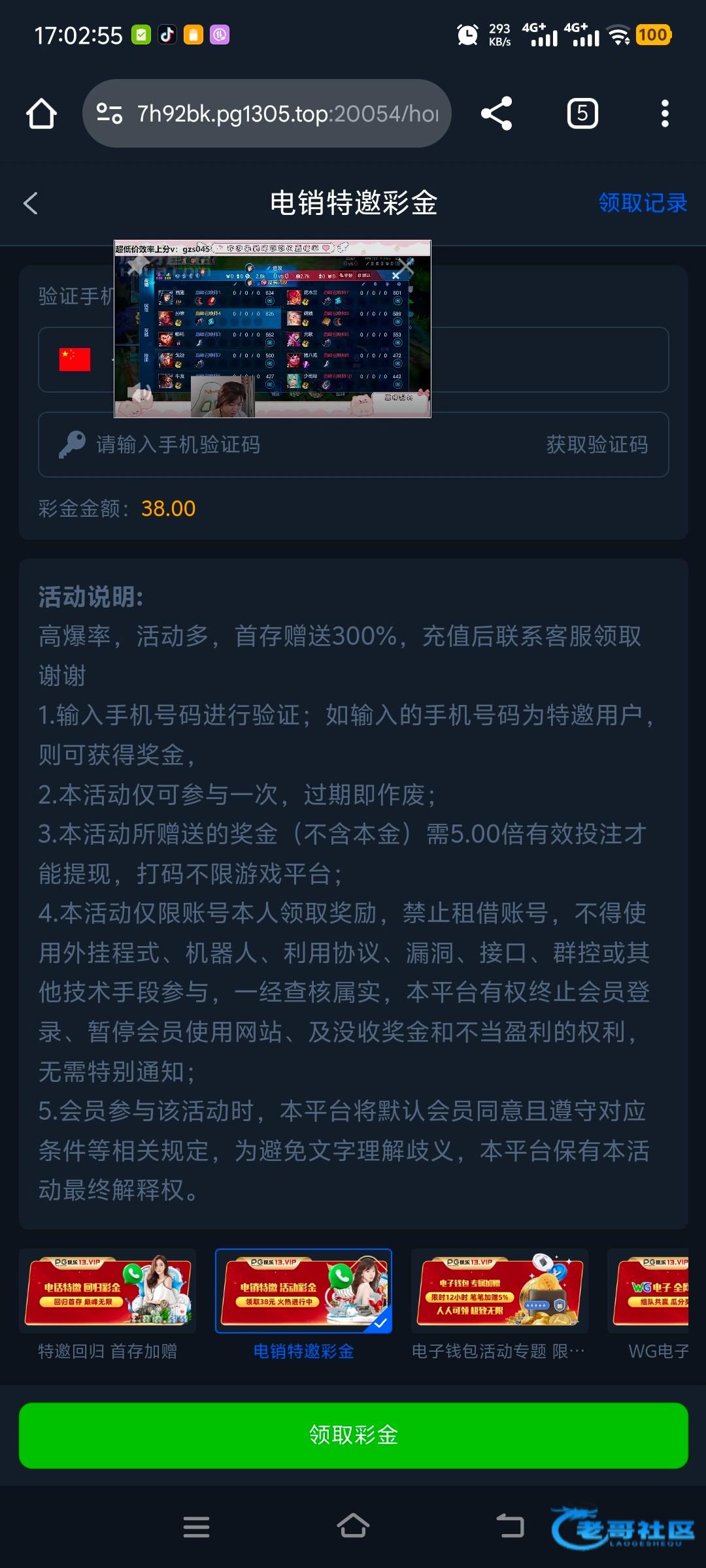The image size is (706, 1568).
Task: Tap the green 领取彩金 button
Action: [353, 1435]
